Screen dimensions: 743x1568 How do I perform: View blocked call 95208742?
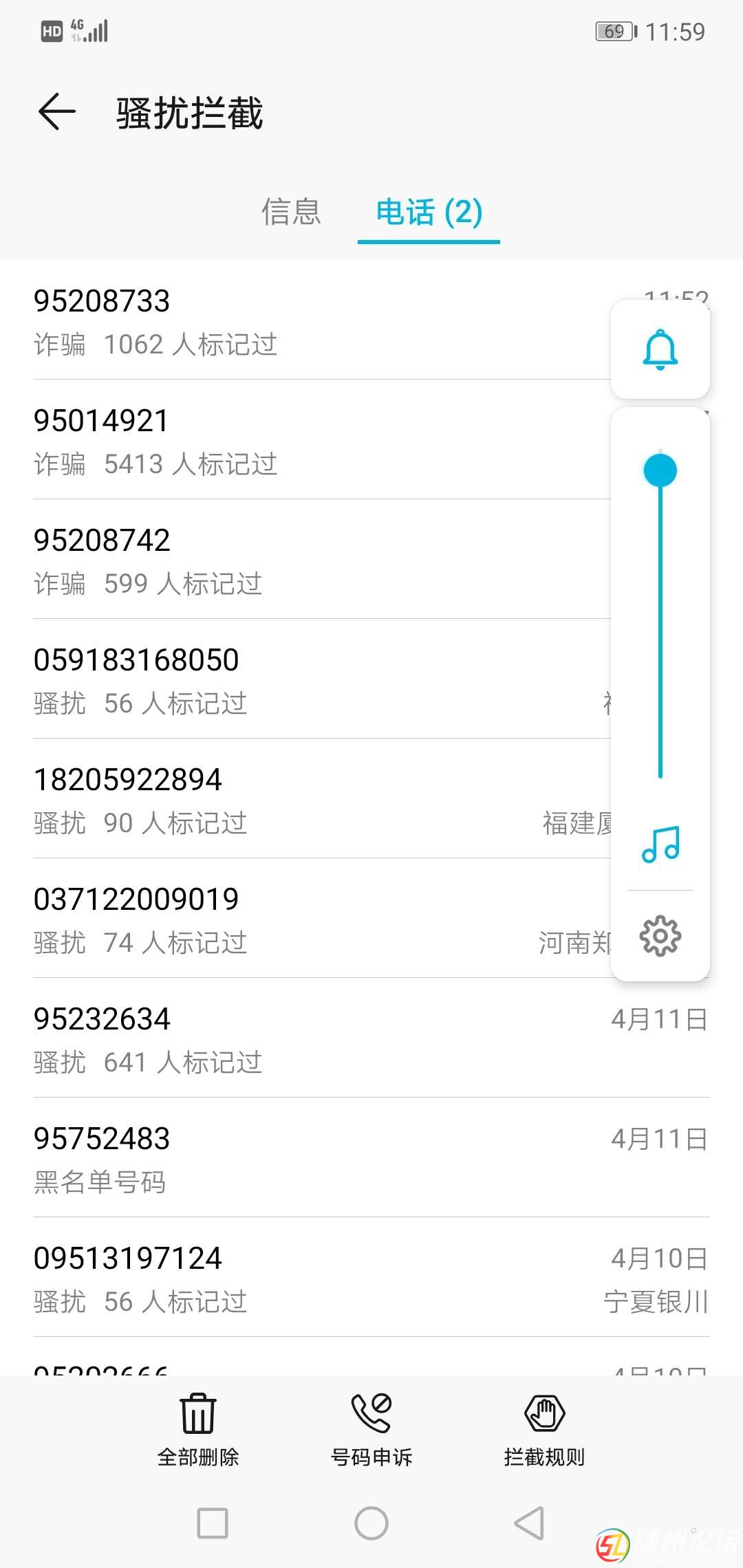pos(275,560)
